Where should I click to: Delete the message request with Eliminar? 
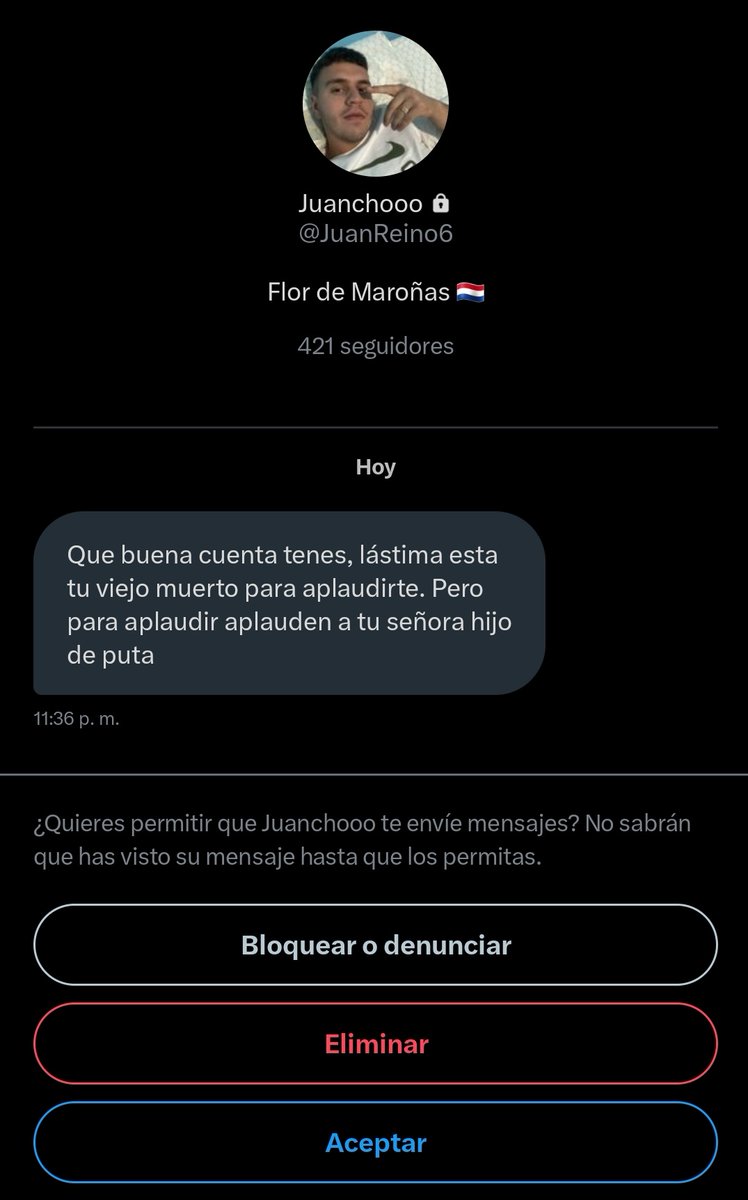click(x=375, y=1044)
